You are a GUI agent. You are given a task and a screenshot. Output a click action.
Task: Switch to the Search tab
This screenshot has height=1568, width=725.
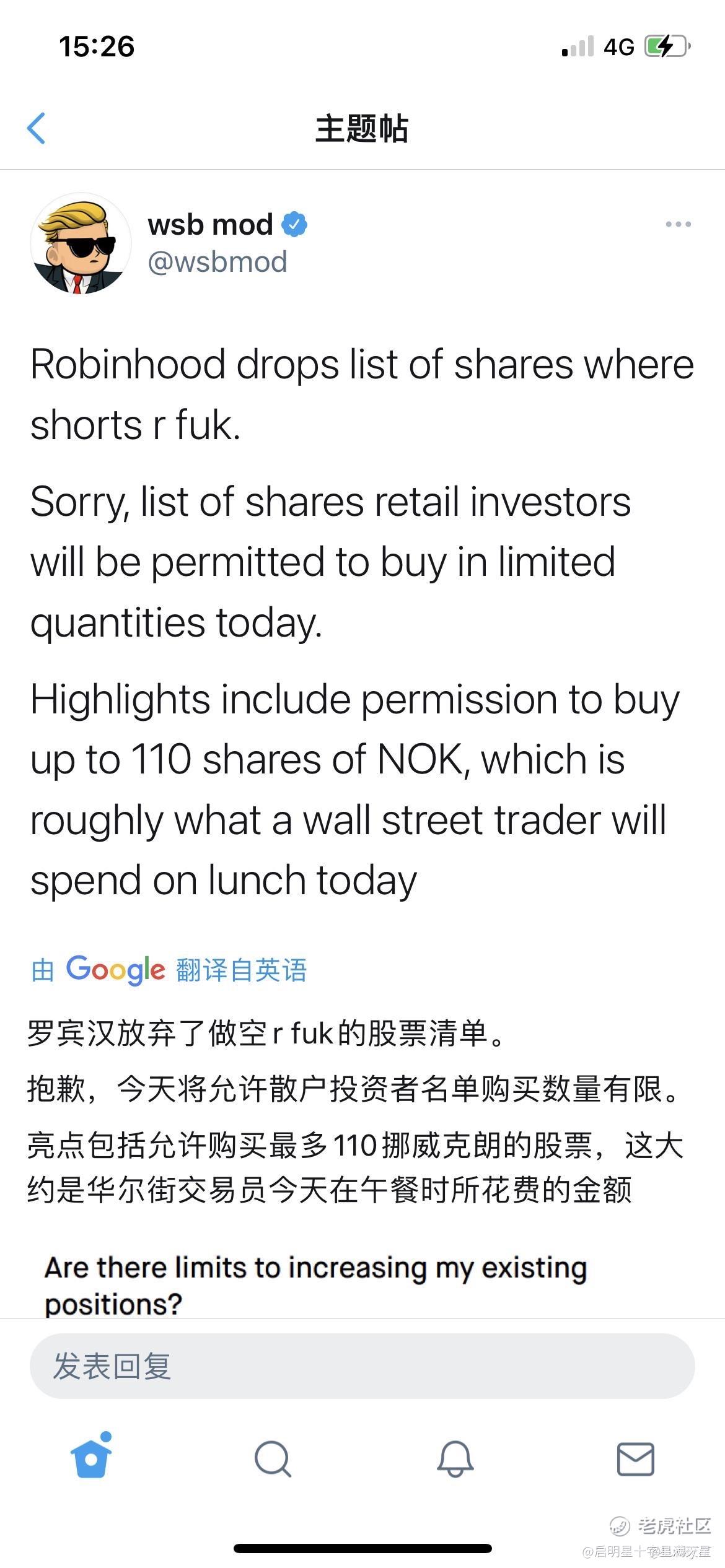point(273,1458)
